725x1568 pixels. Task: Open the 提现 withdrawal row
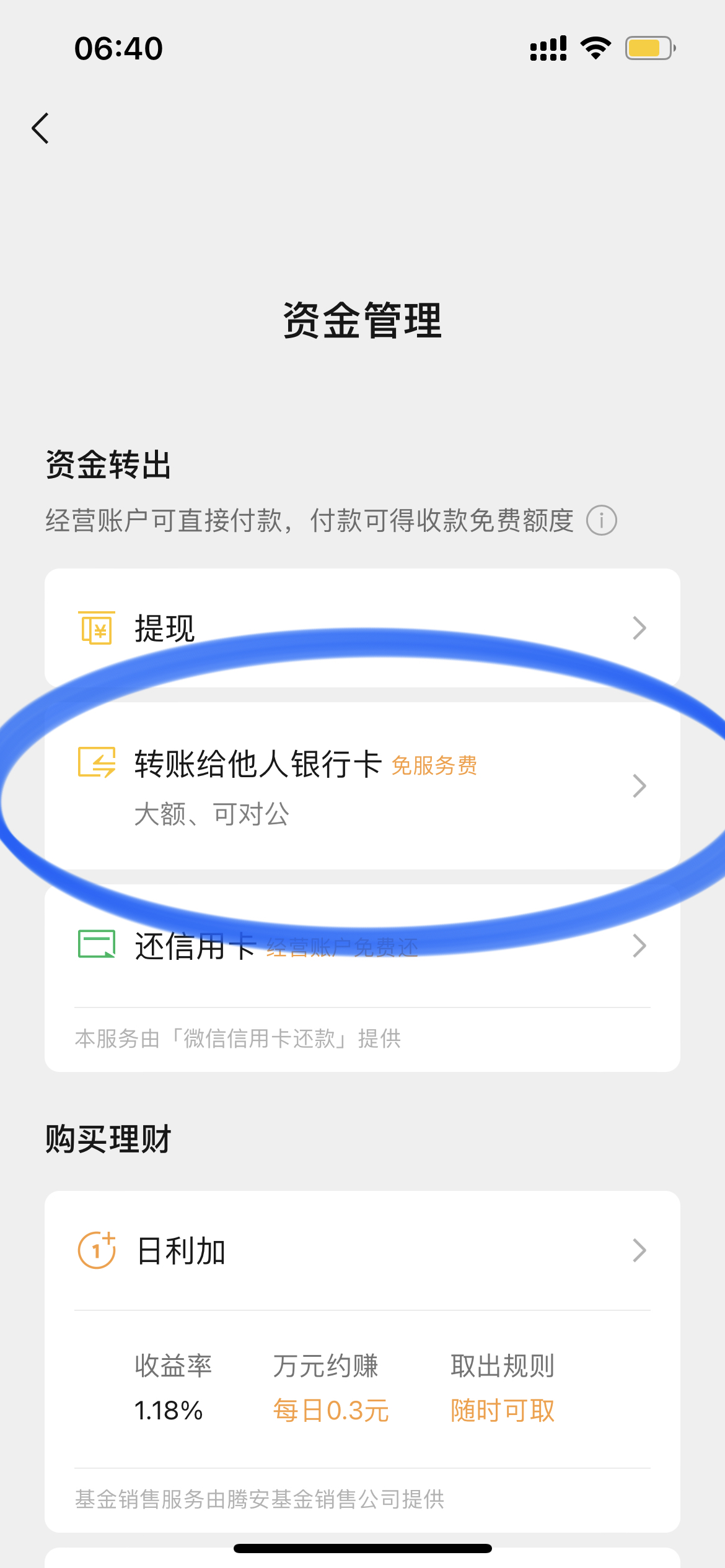pos(362,628)
